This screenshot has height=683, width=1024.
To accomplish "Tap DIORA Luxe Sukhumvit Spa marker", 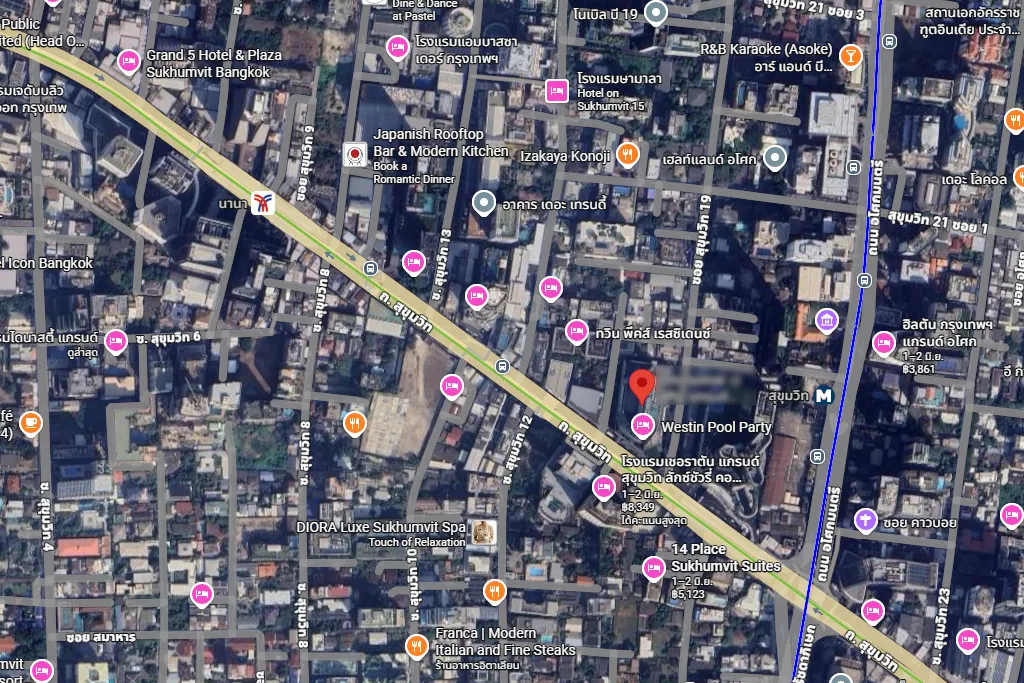I will click(484, 533).
